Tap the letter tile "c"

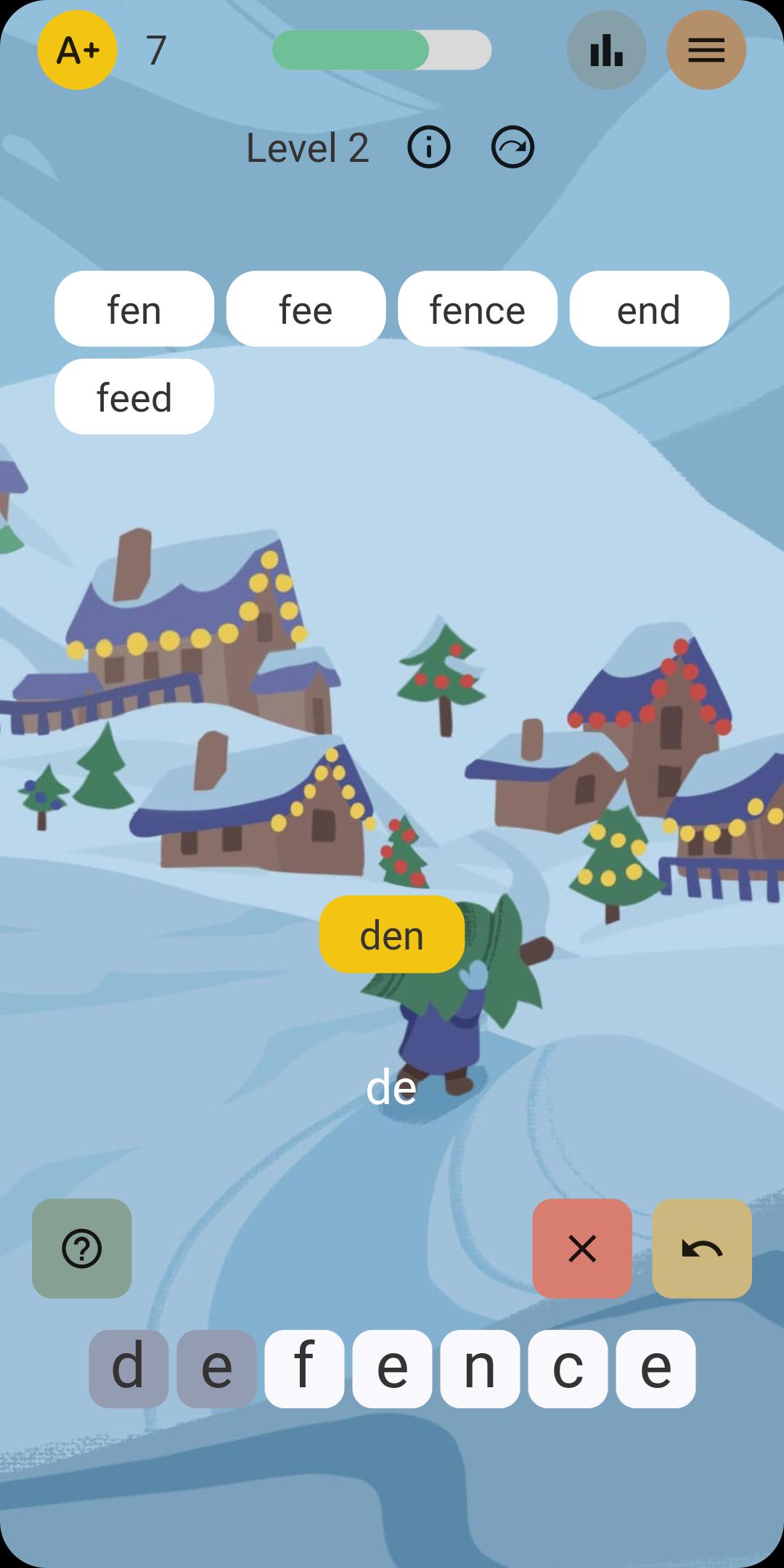coord(568,1369)
